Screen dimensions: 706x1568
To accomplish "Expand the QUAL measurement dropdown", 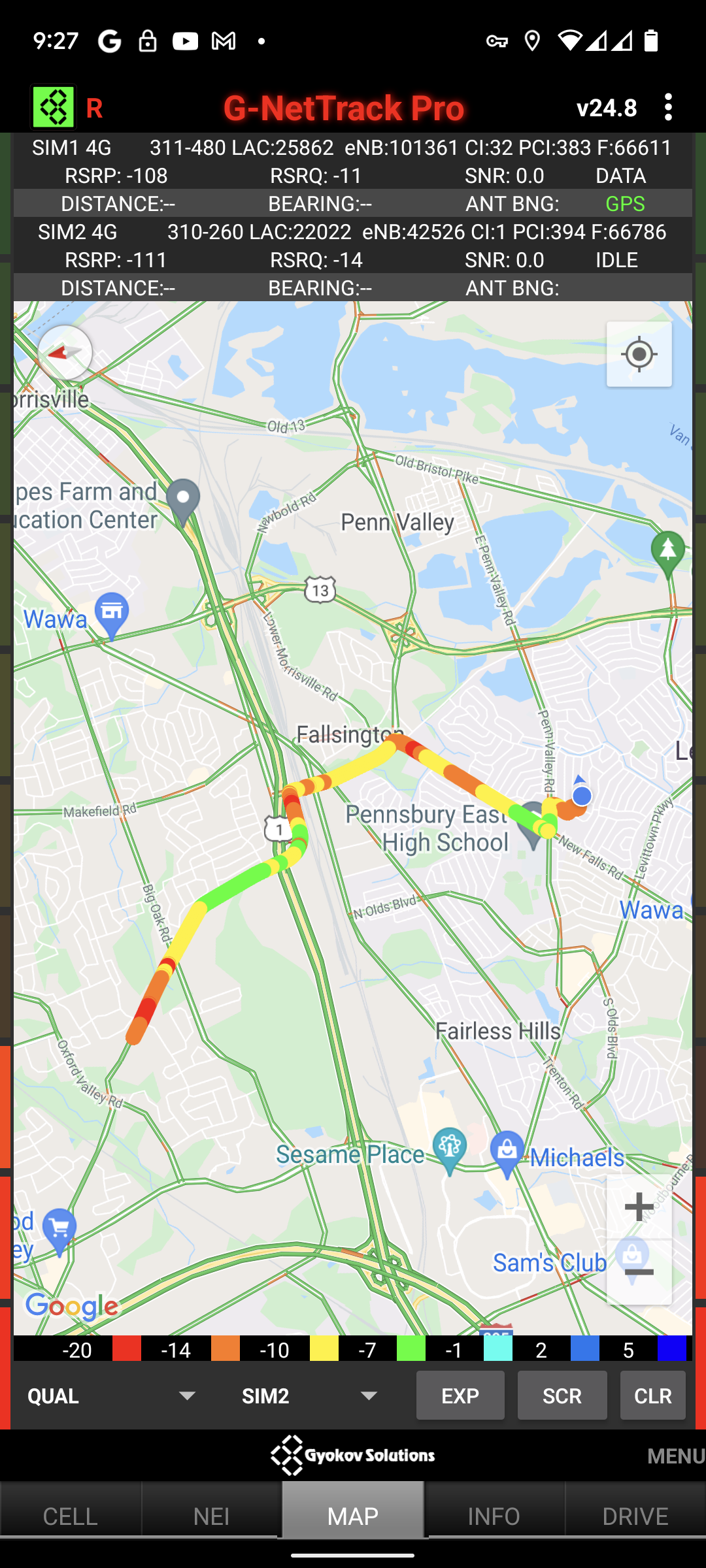I will click(x=111, y=1396).
